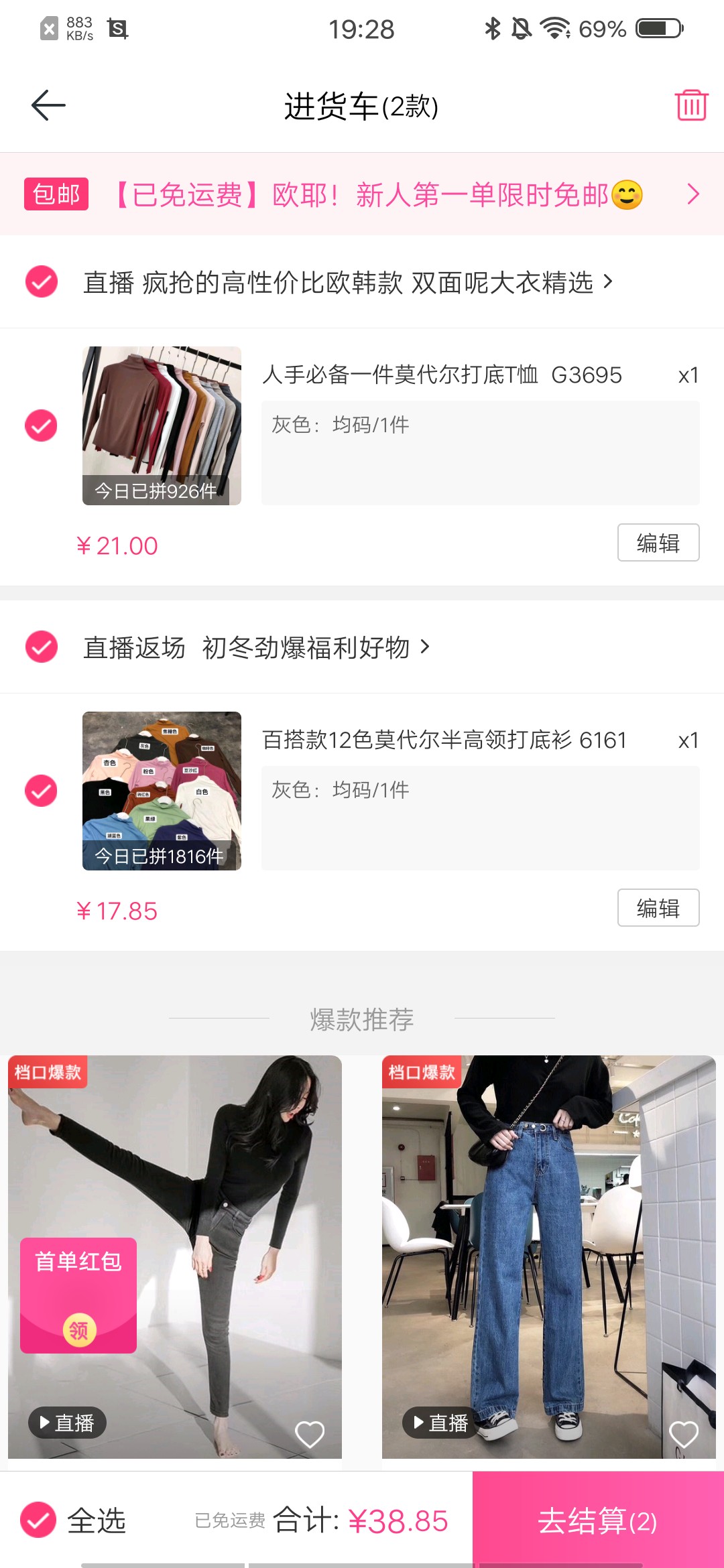The image size is (724, 1568).
Task: Open the G3695 product thumbnail
Action: tap(162, 426)
